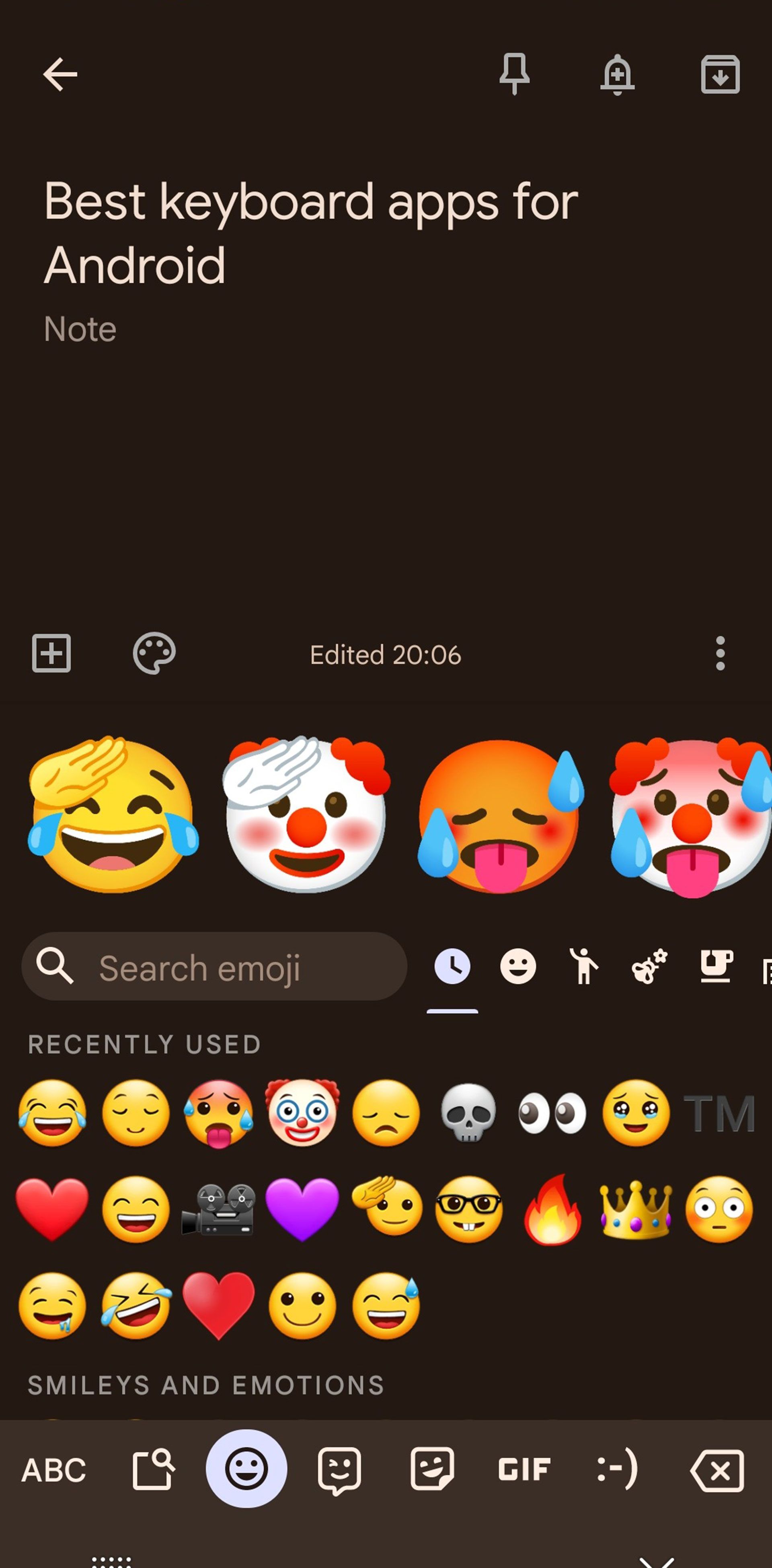Go back from the note editor
The height and width of the screenshot is (1568, 772).
60,74
